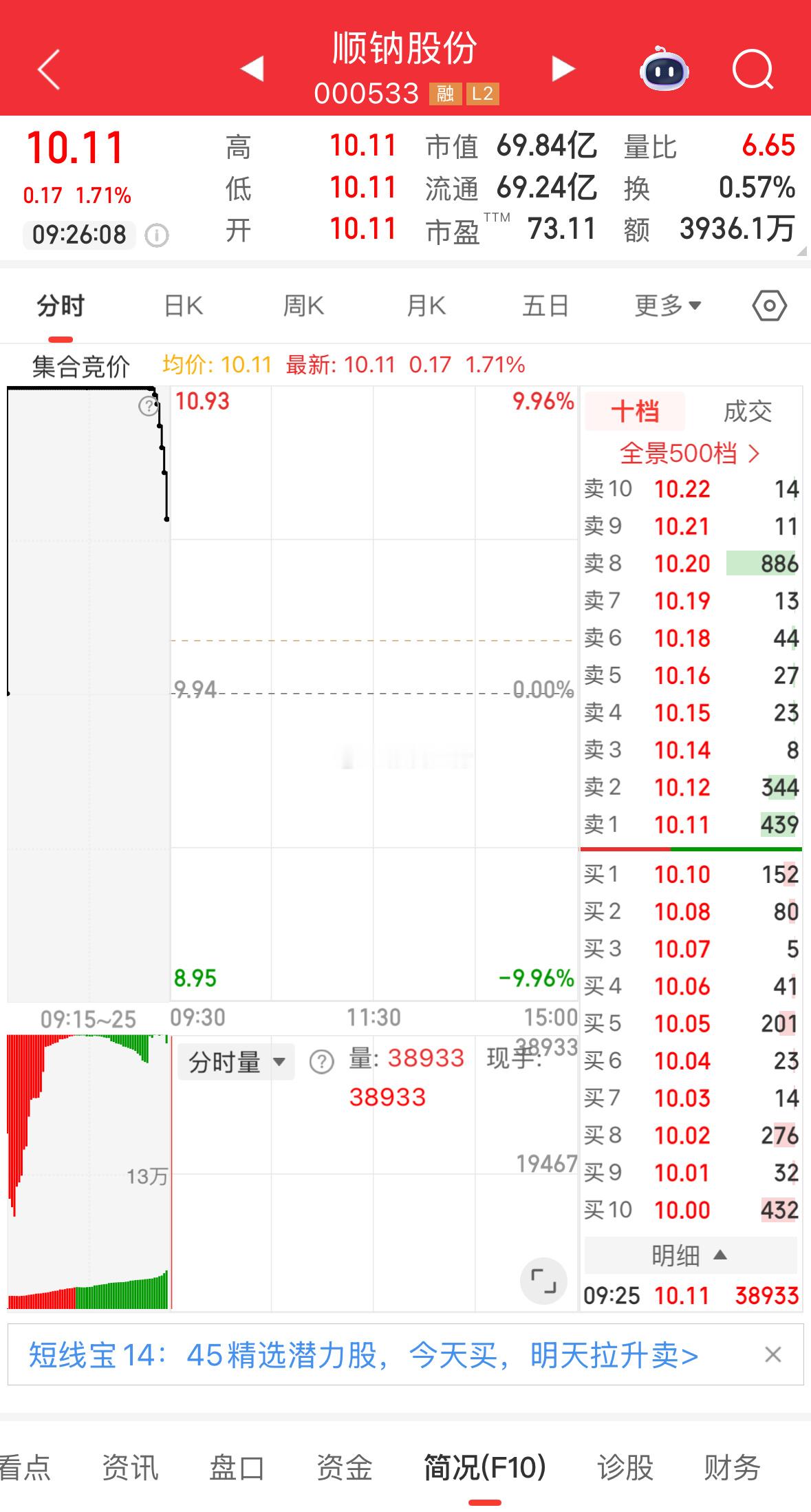Open stock search with magnifier icon

click(752, 69)
